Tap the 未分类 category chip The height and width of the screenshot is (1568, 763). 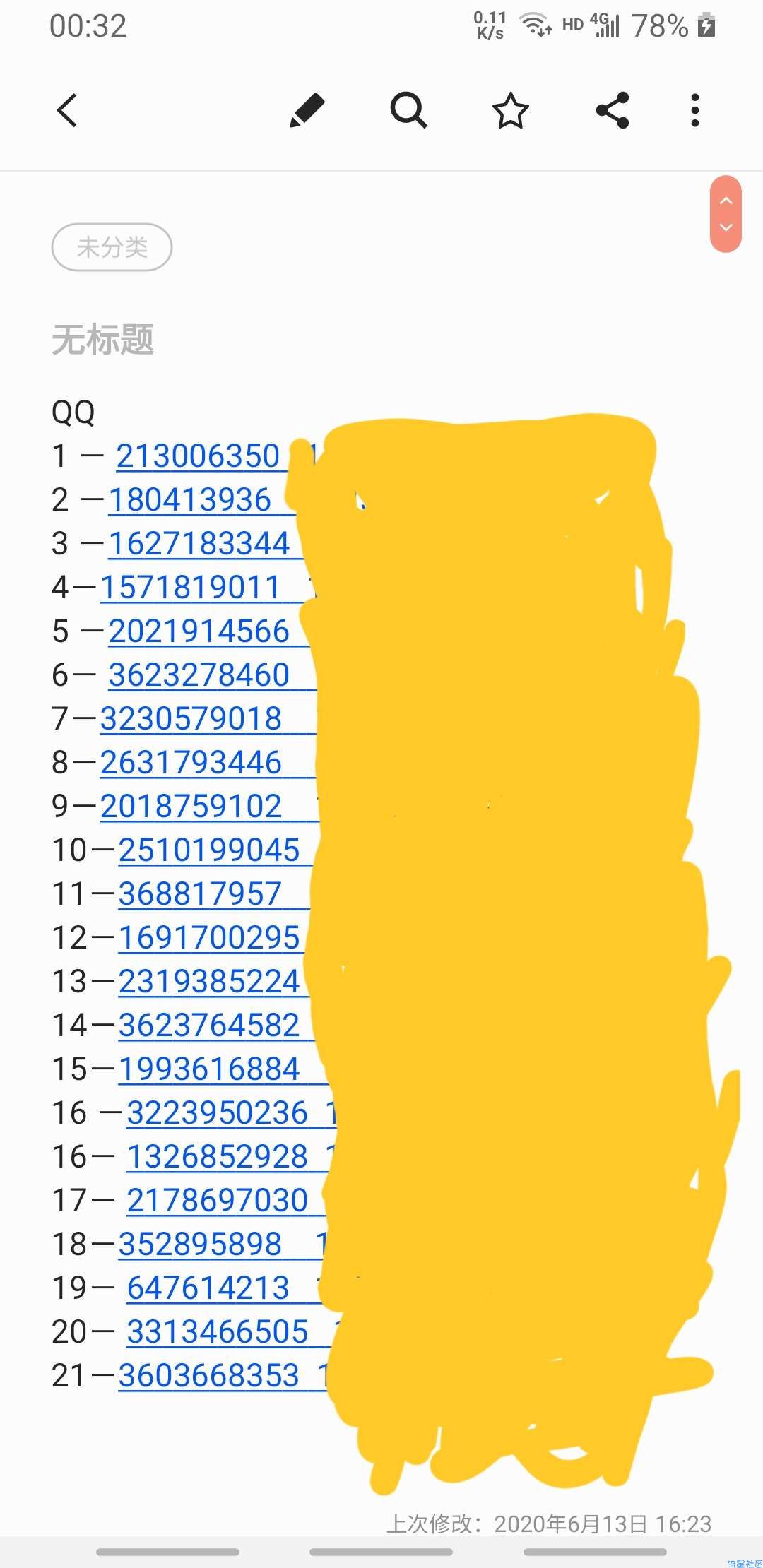tap(112, 247)
